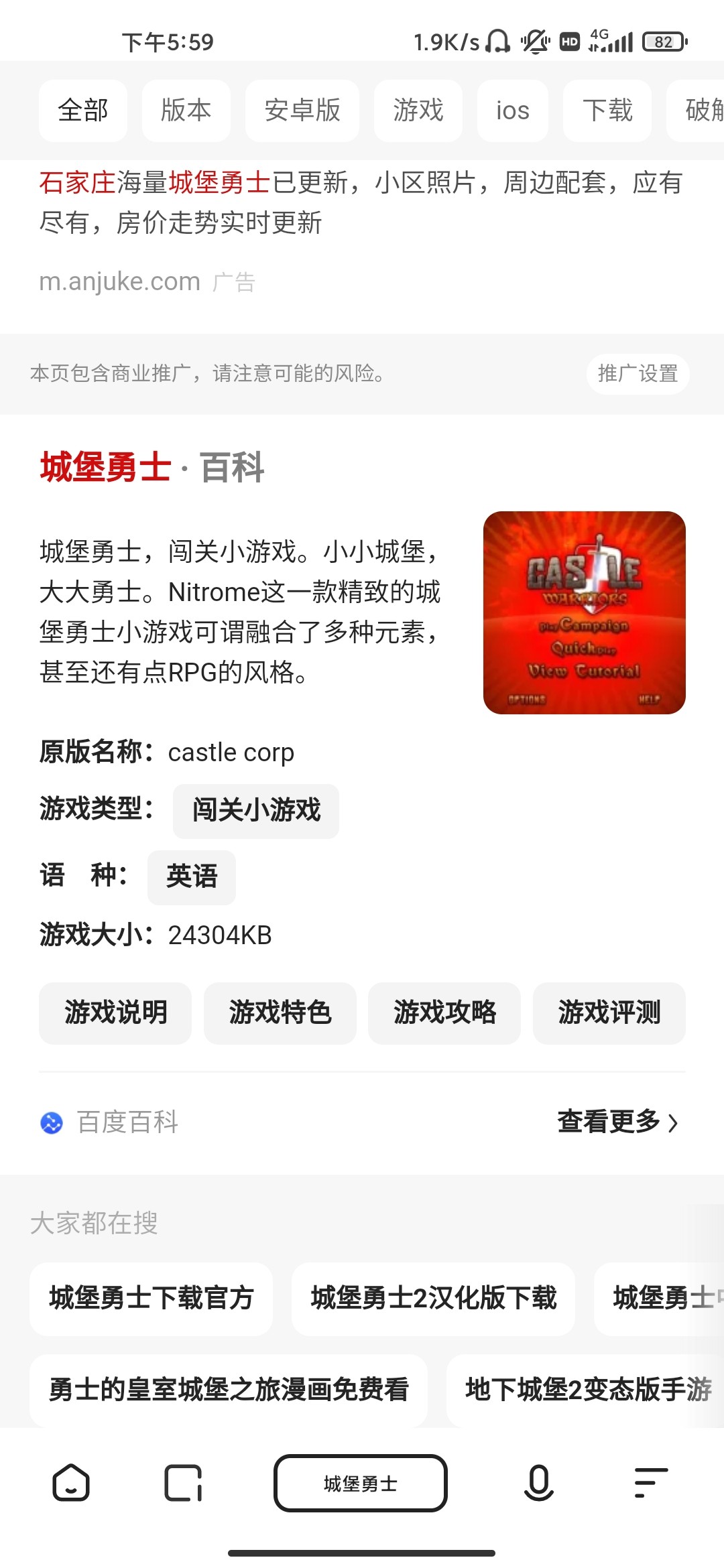Search 城堡勇士2汉化版下载 suggestion
Screen dimensions: 724x1568
tap(434, 1299)
